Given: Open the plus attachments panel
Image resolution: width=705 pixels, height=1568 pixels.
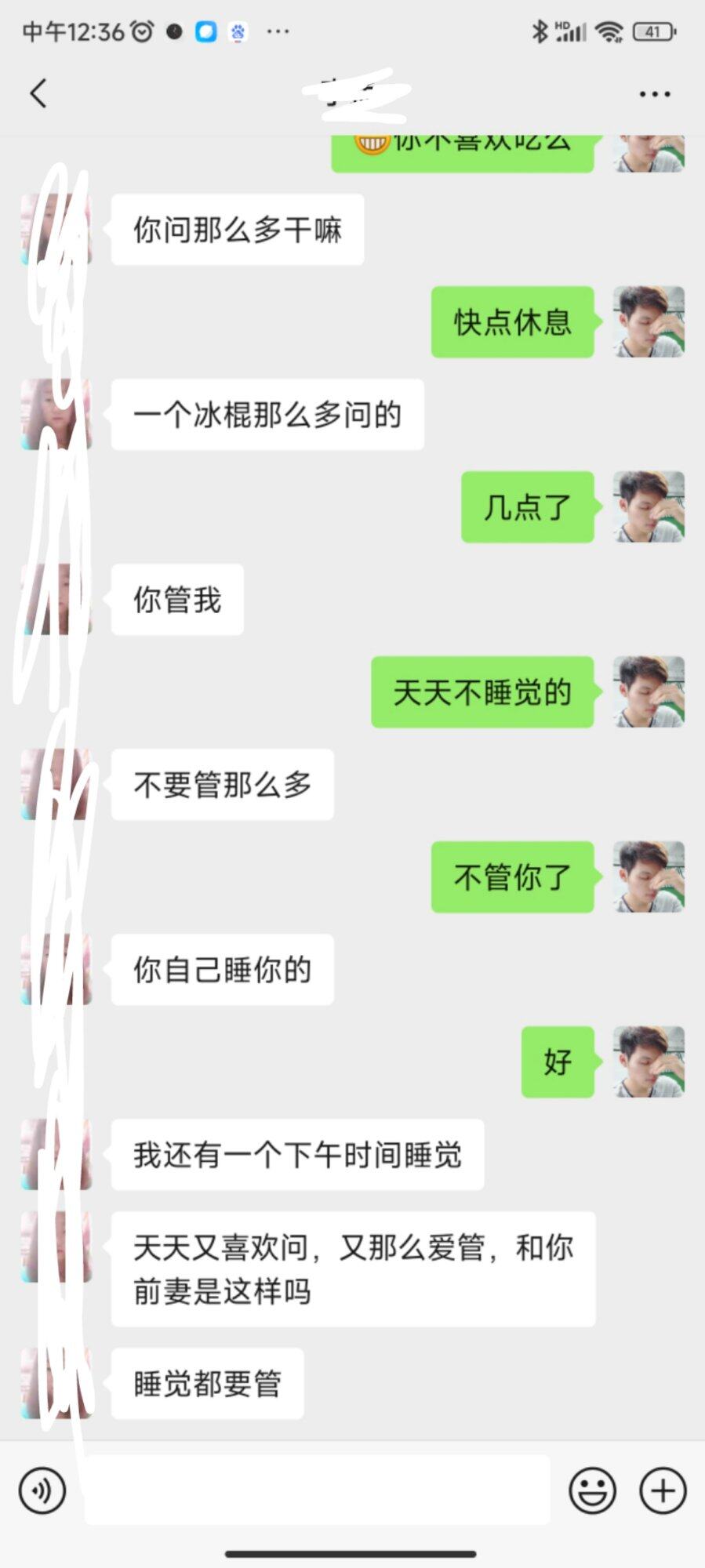Looking at the screenshot, I should pyautogui.click(x=663, y=1490).
